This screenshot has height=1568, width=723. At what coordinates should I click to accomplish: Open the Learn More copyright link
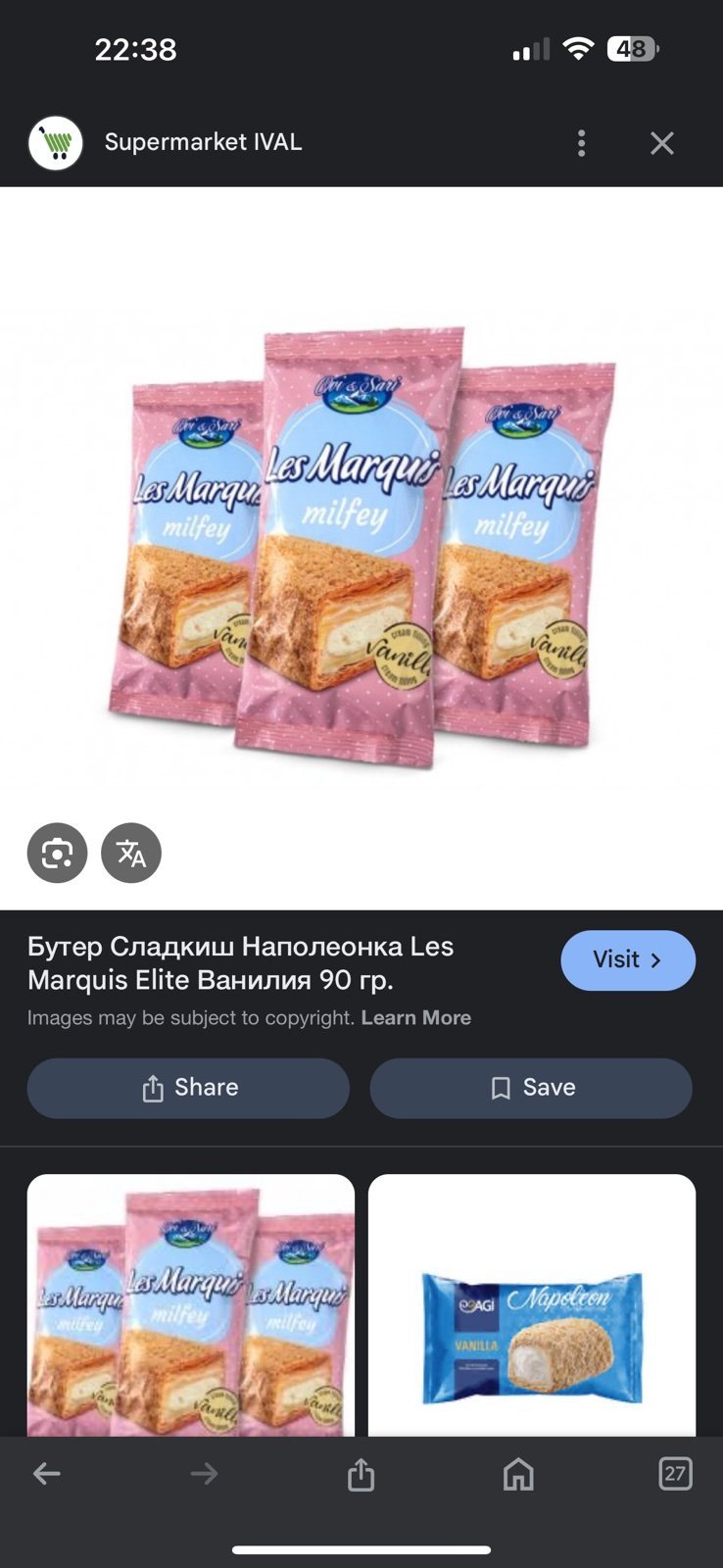click(415, 1018)
